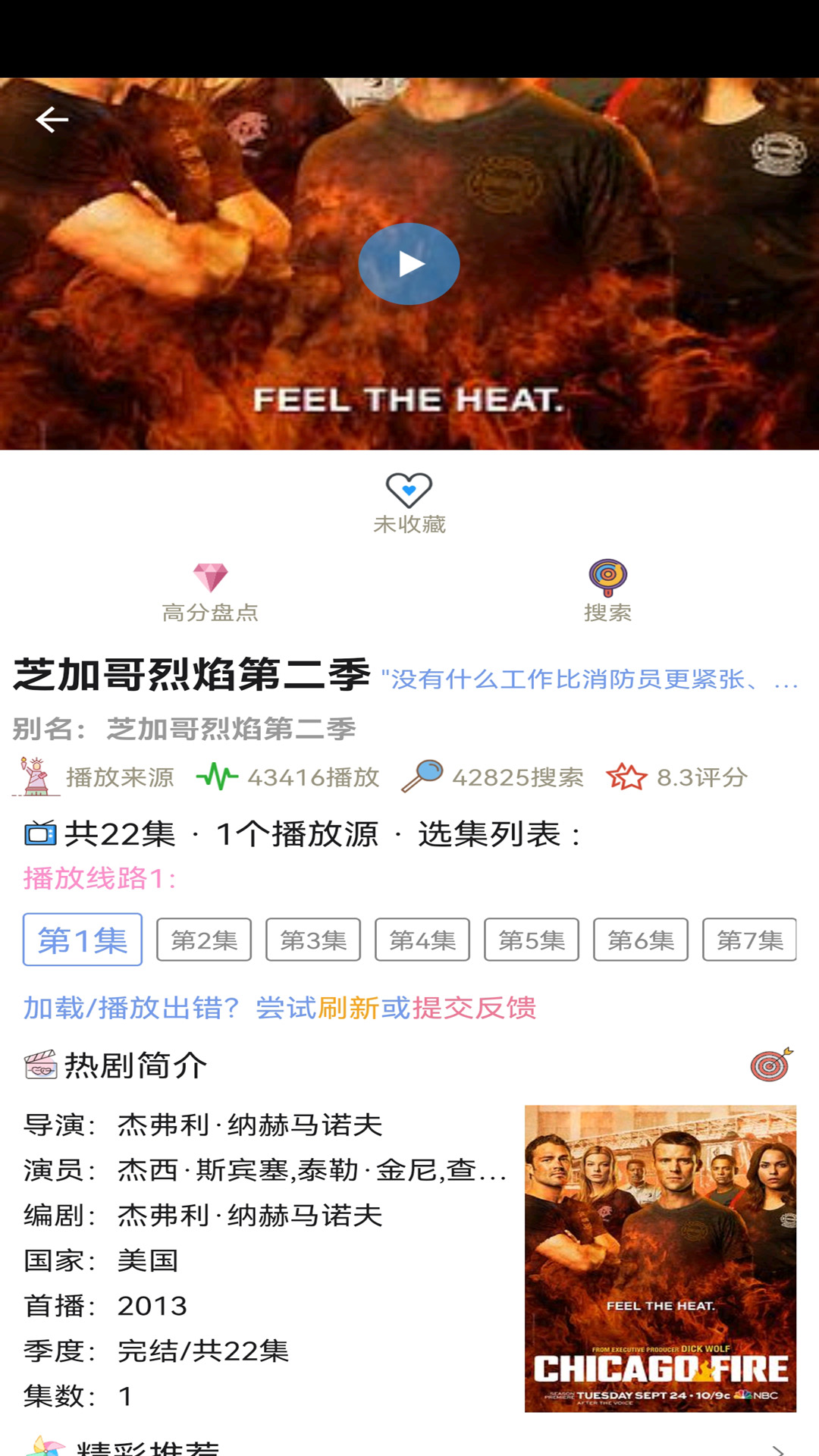Image resolution: width=819 pixels, height=1456 pixels.
Task: Play episode 第5集
Action: pyautogui.click(x=532, y=940)
